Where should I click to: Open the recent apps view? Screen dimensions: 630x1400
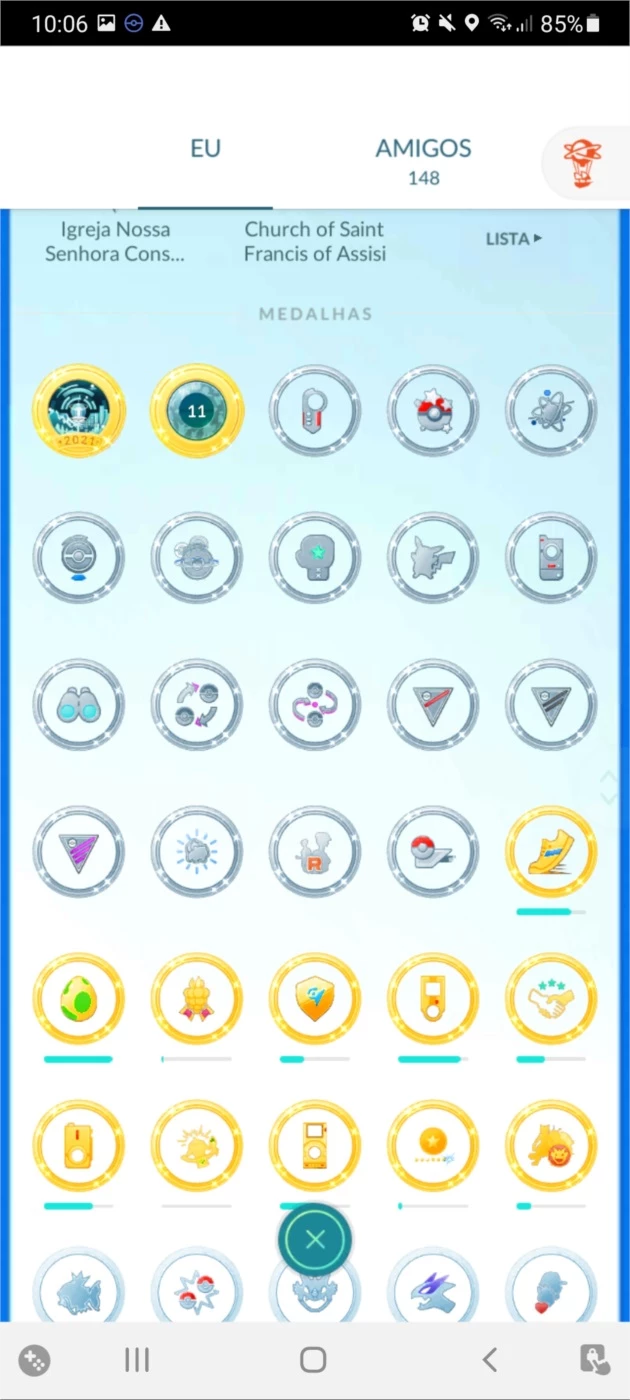137,1359
